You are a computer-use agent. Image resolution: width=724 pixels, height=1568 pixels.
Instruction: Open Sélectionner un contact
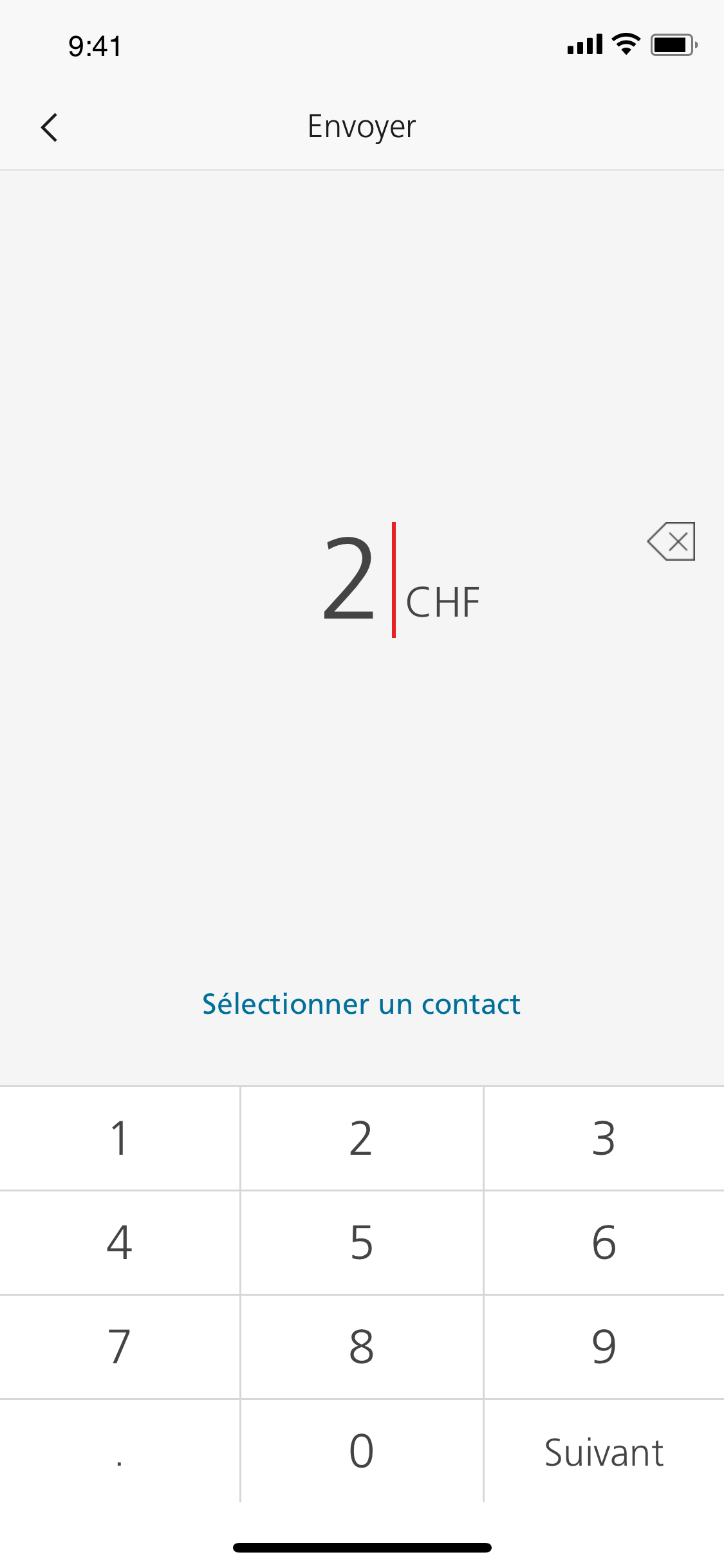click(361, 1004)
